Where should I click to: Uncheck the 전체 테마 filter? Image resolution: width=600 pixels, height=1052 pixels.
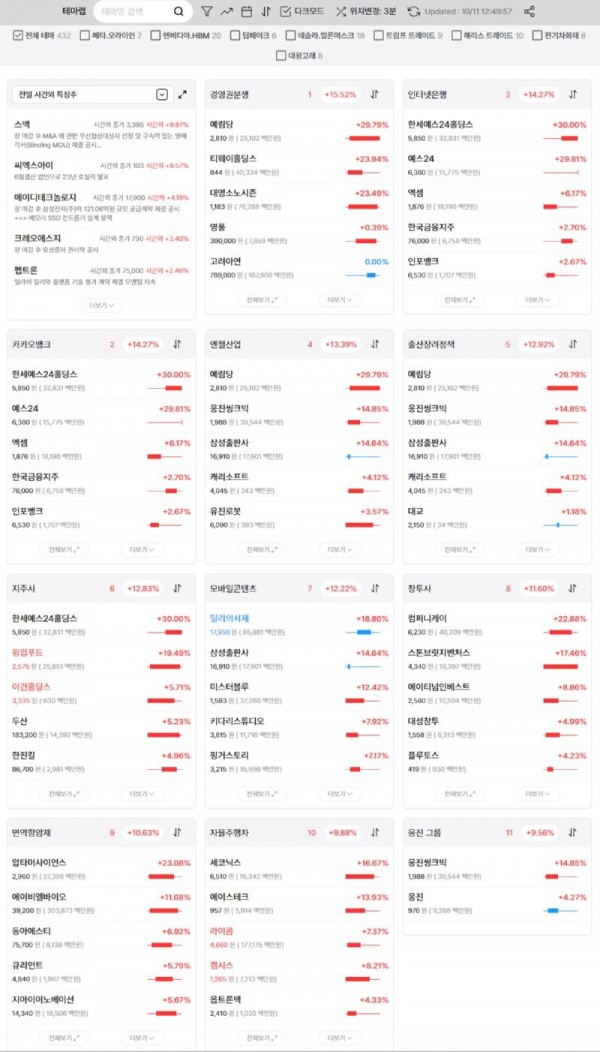(x=19, y=35)
